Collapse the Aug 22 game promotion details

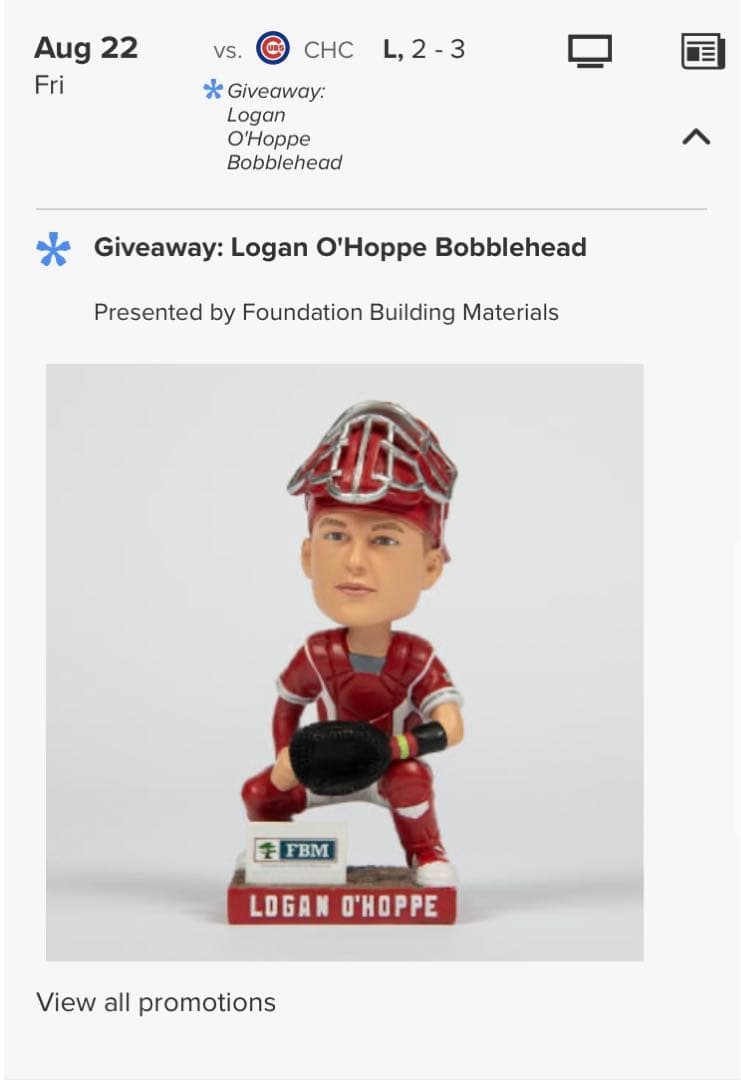(695, 138)
